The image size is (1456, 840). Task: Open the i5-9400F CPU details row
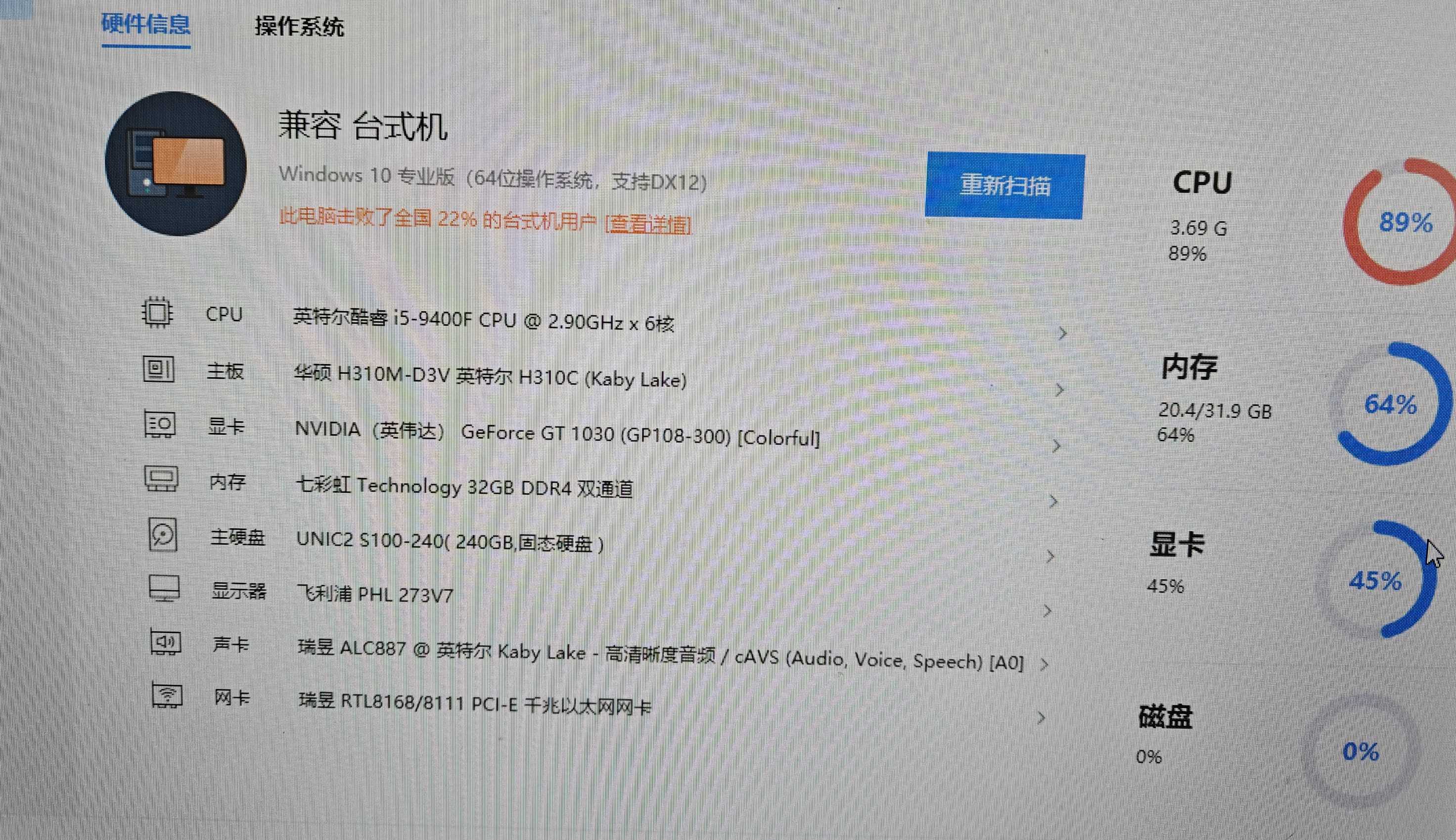coord(483,321)
